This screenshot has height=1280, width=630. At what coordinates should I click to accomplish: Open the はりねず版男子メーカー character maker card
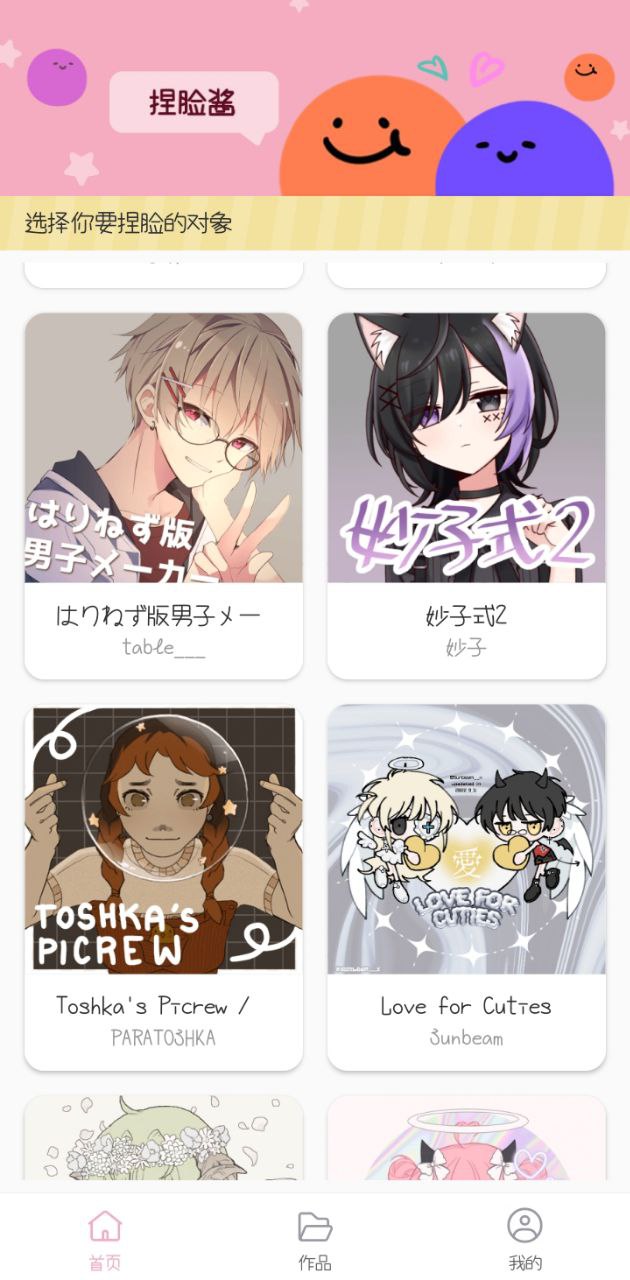pyautogui.click(x=163, y=495)
